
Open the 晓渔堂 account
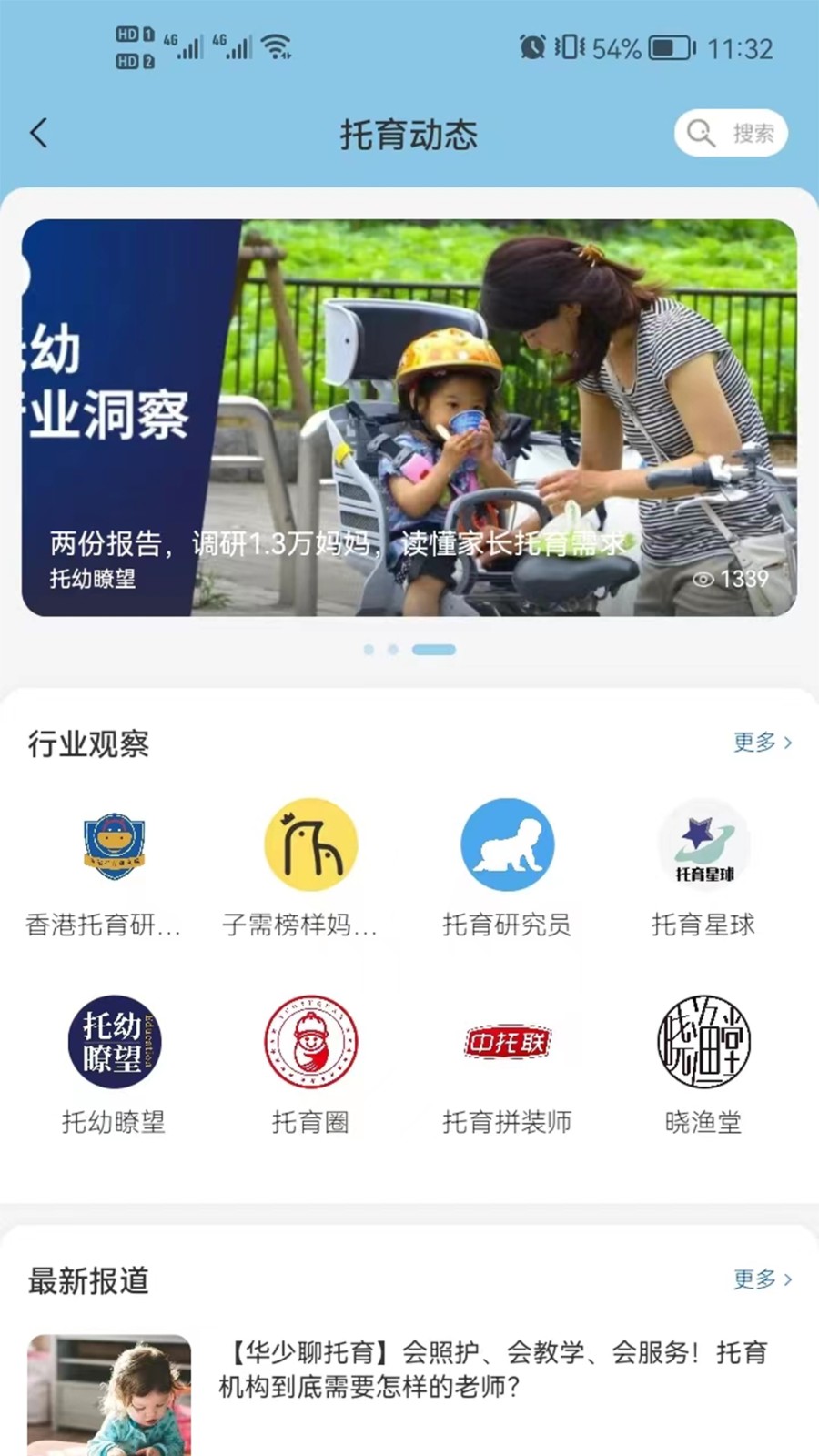[703, 1042]
